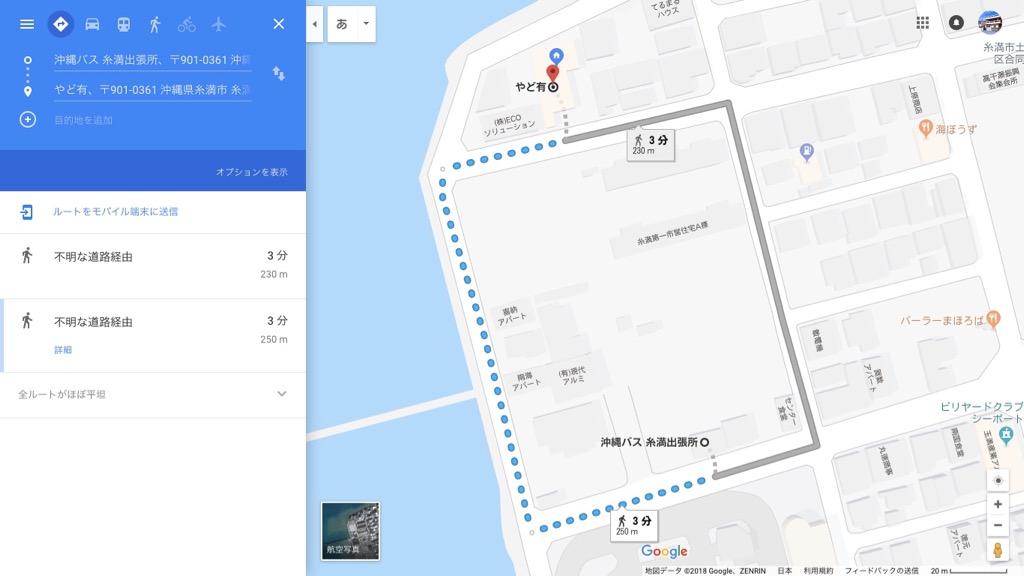Viewport: 1024px width, 576px height.
Task: Send route to mobile device
Action: click(x=115, y=212)
